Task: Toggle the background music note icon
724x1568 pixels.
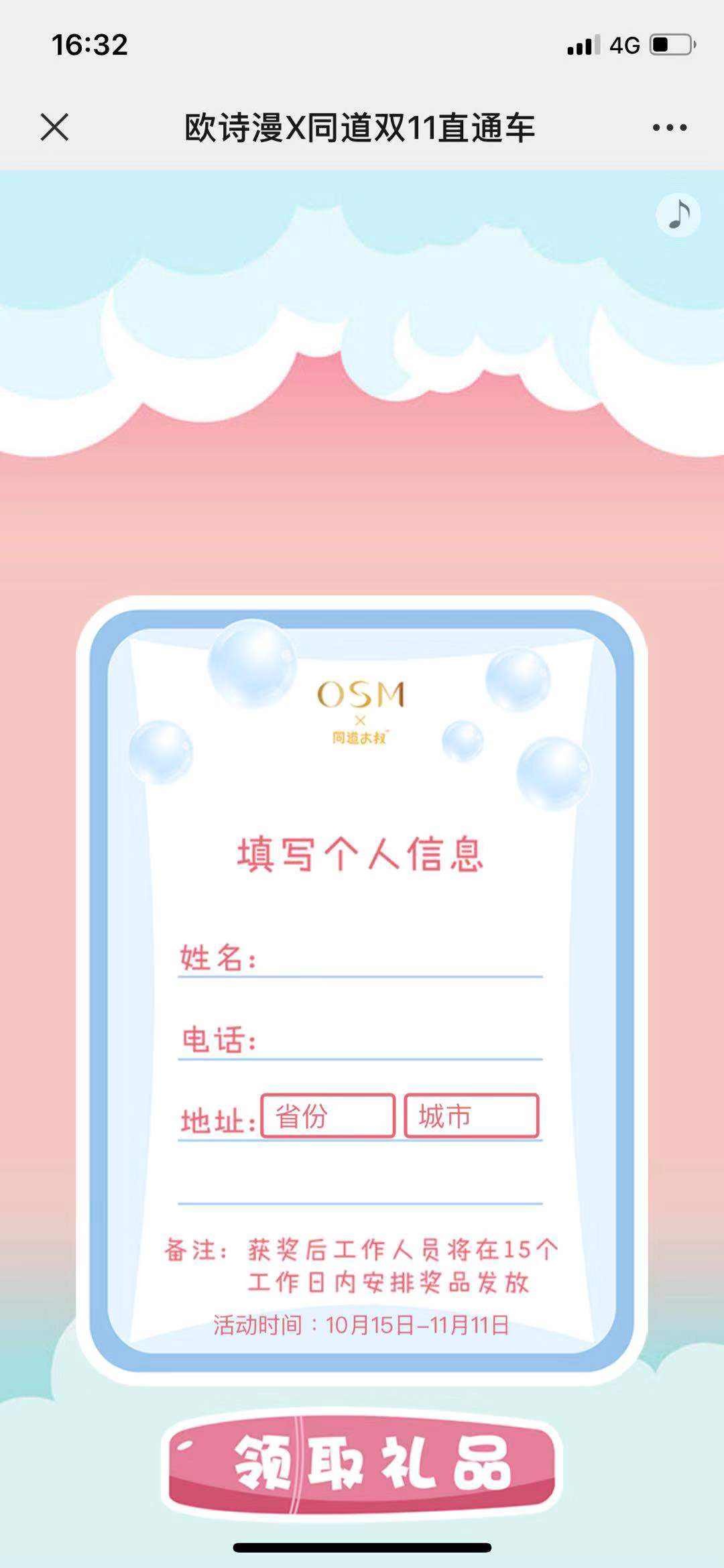Action: 678,215
